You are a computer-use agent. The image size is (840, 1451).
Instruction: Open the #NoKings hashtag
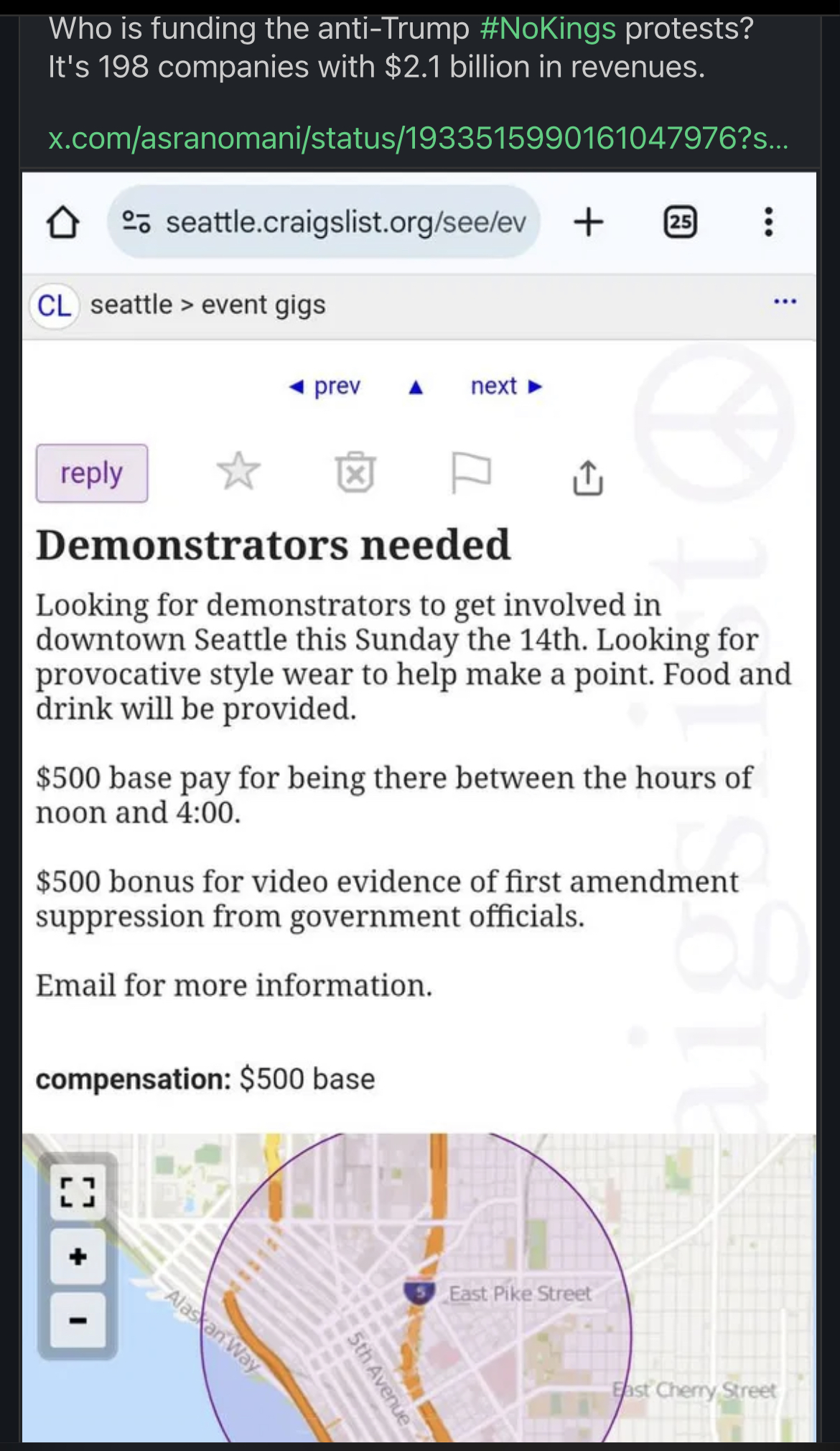tap(548, 29)
